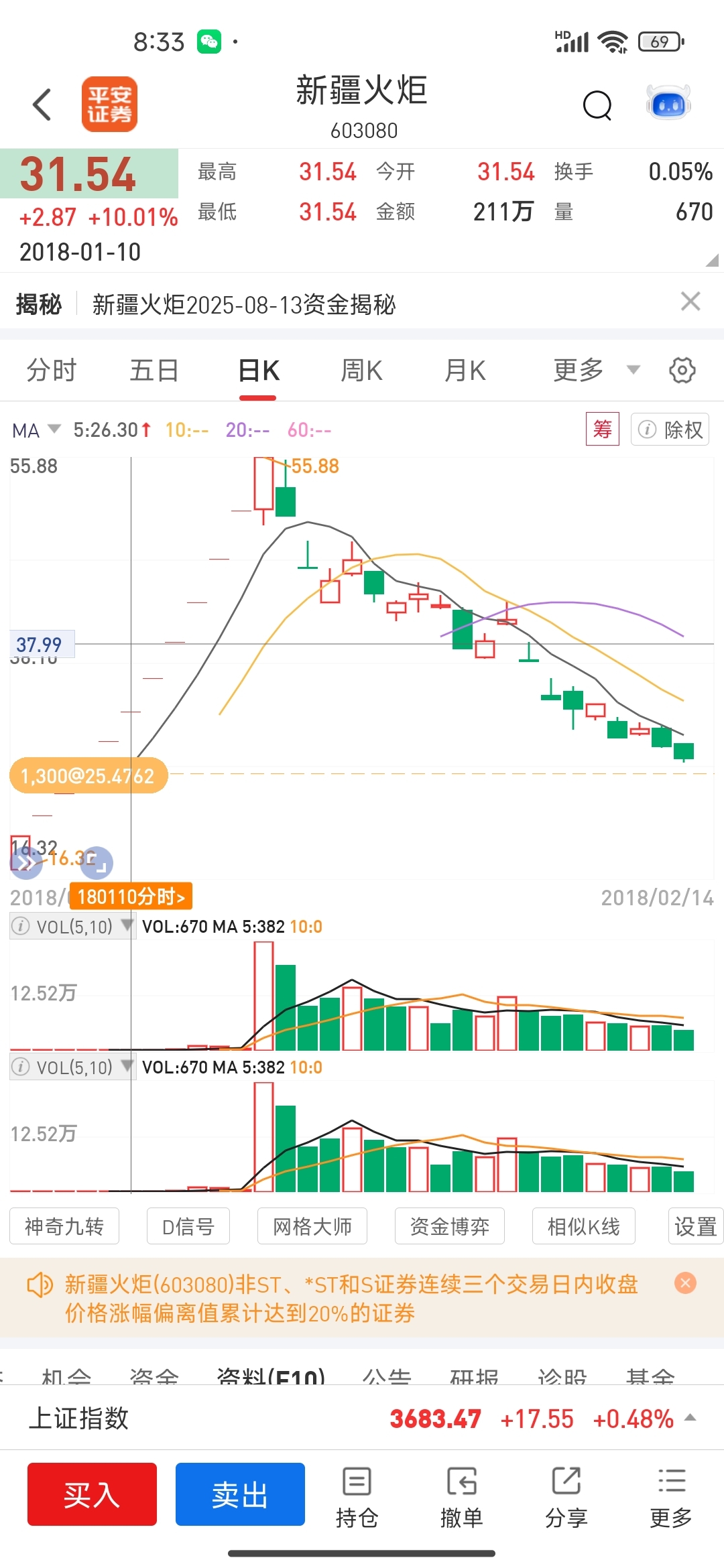
Task: Open the stock search magnifier
Action: 597,105
